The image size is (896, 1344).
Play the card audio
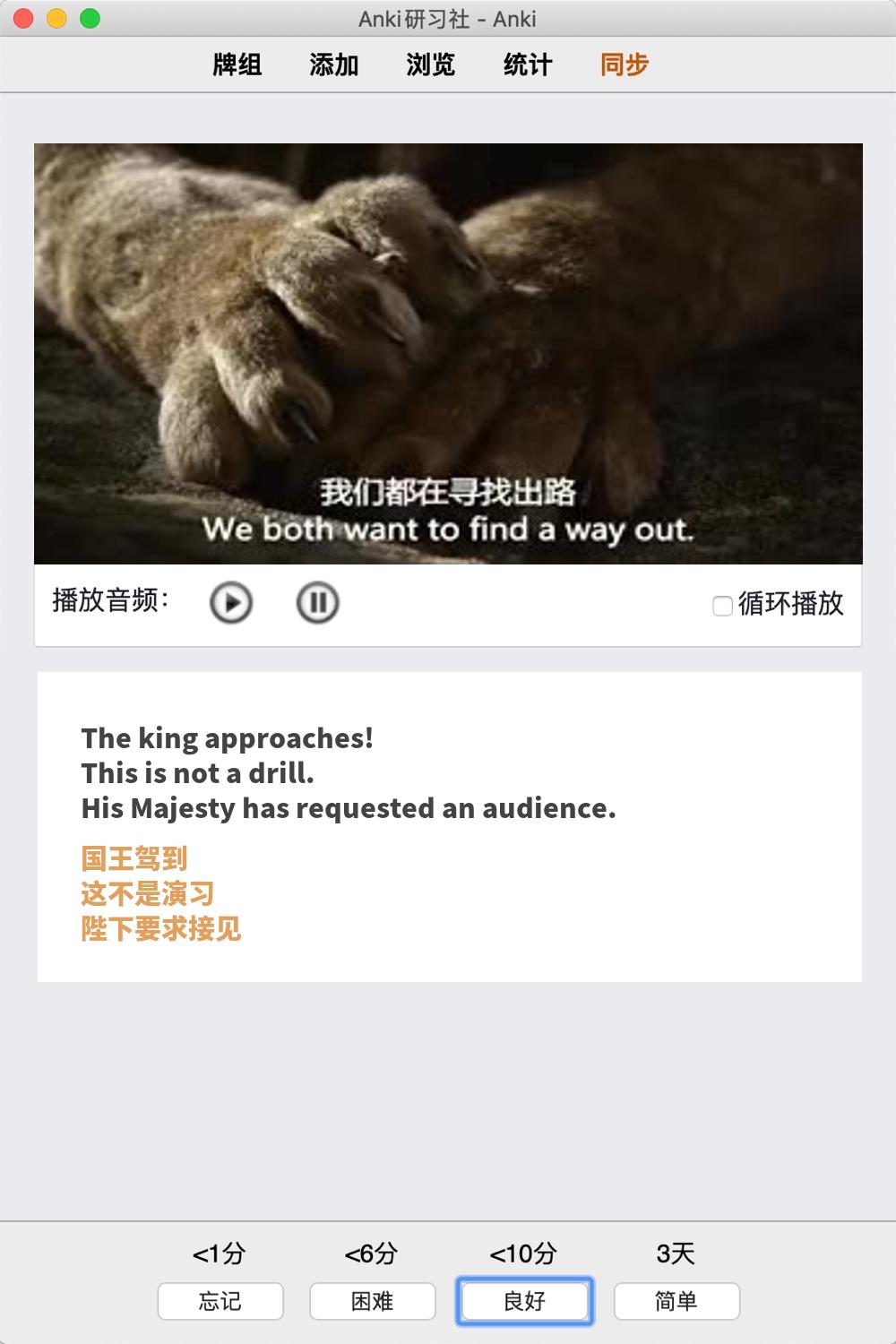click(231, 603)
